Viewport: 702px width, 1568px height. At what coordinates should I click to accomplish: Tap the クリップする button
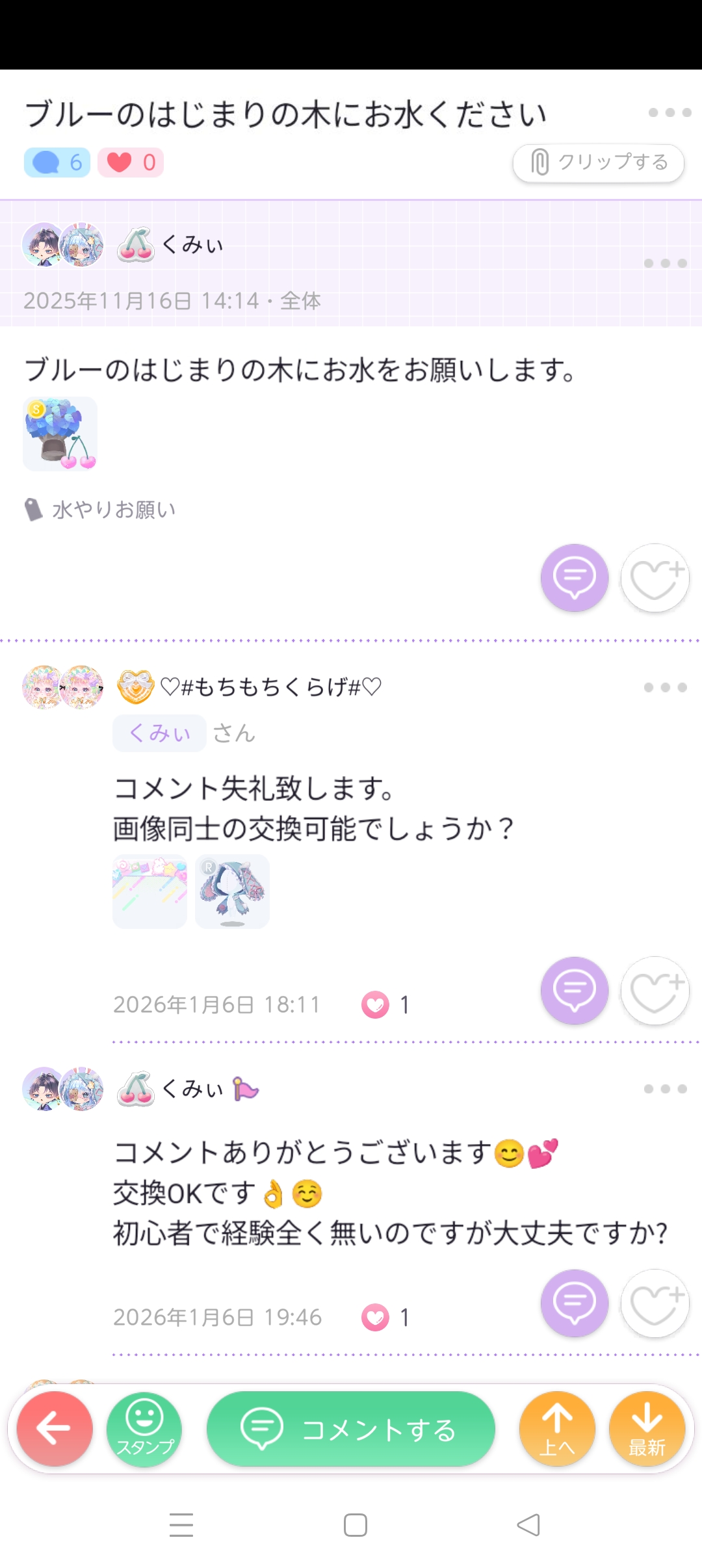598,163
